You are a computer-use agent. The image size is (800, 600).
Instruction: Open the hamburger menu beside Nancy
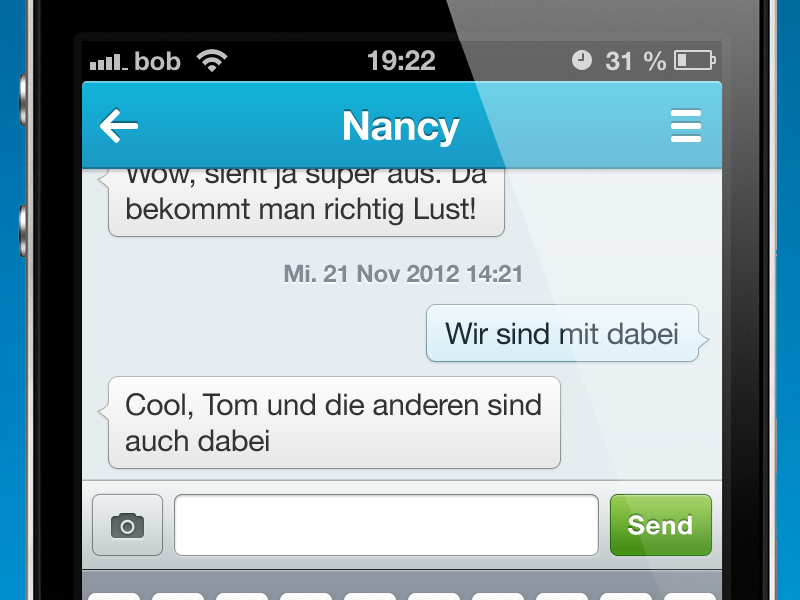point(685,126)
